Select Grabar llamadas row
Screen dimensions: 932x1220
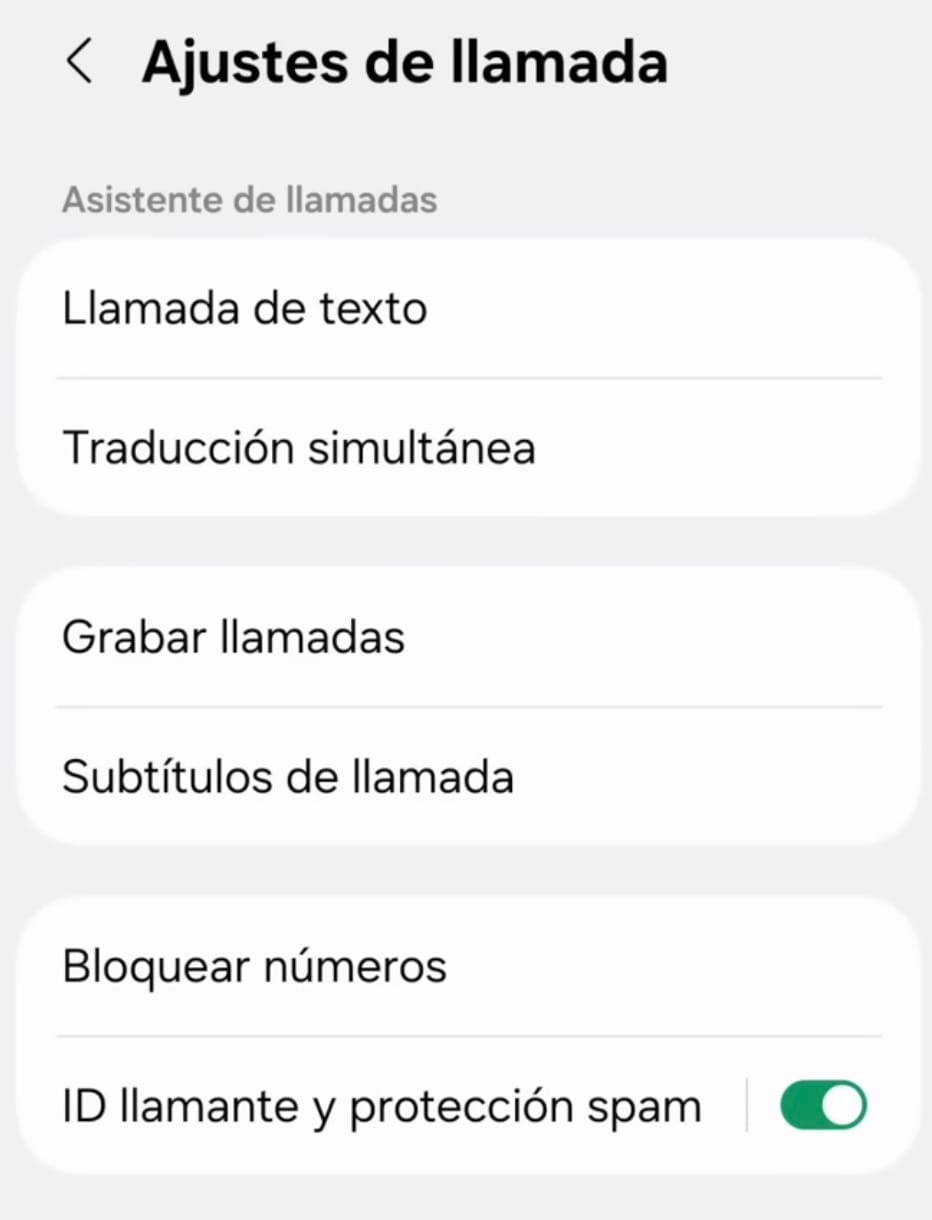point(233,637)
